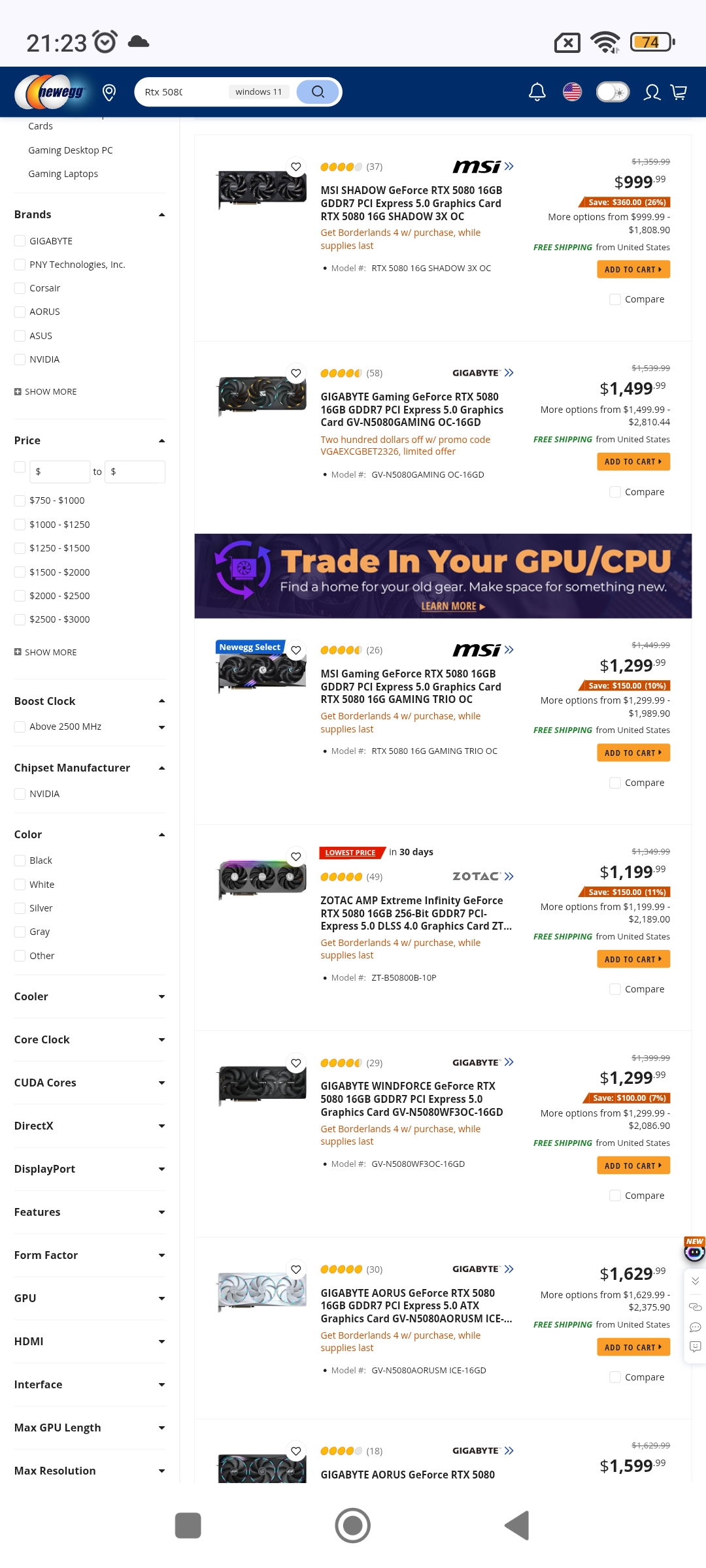The width and height of the screenshot is (706, 1568).
Task: Open Gaming Laptops category
Action: 63,174
